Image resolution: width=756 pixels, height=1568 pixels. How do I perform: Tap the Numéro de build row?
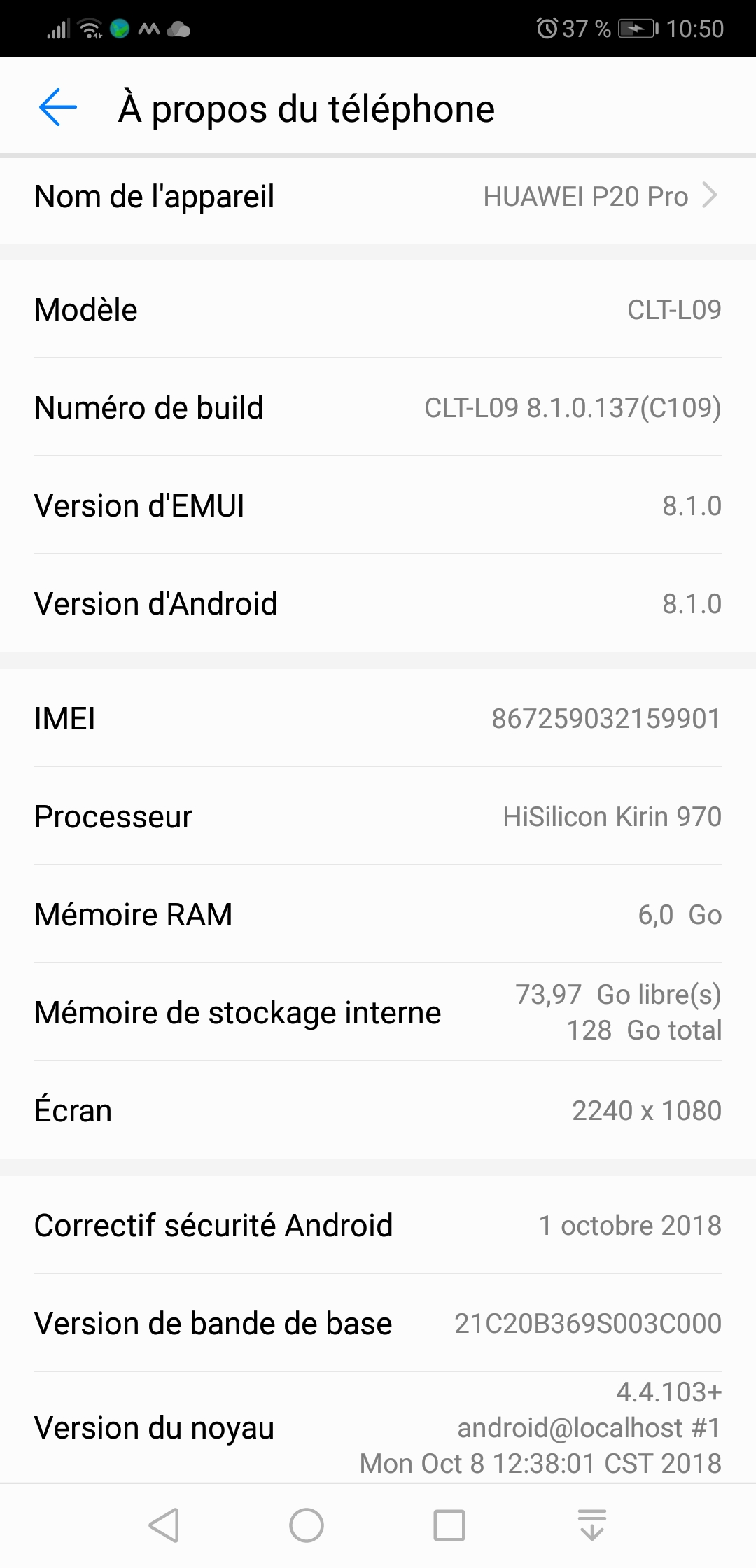click(x=378, y=407)
